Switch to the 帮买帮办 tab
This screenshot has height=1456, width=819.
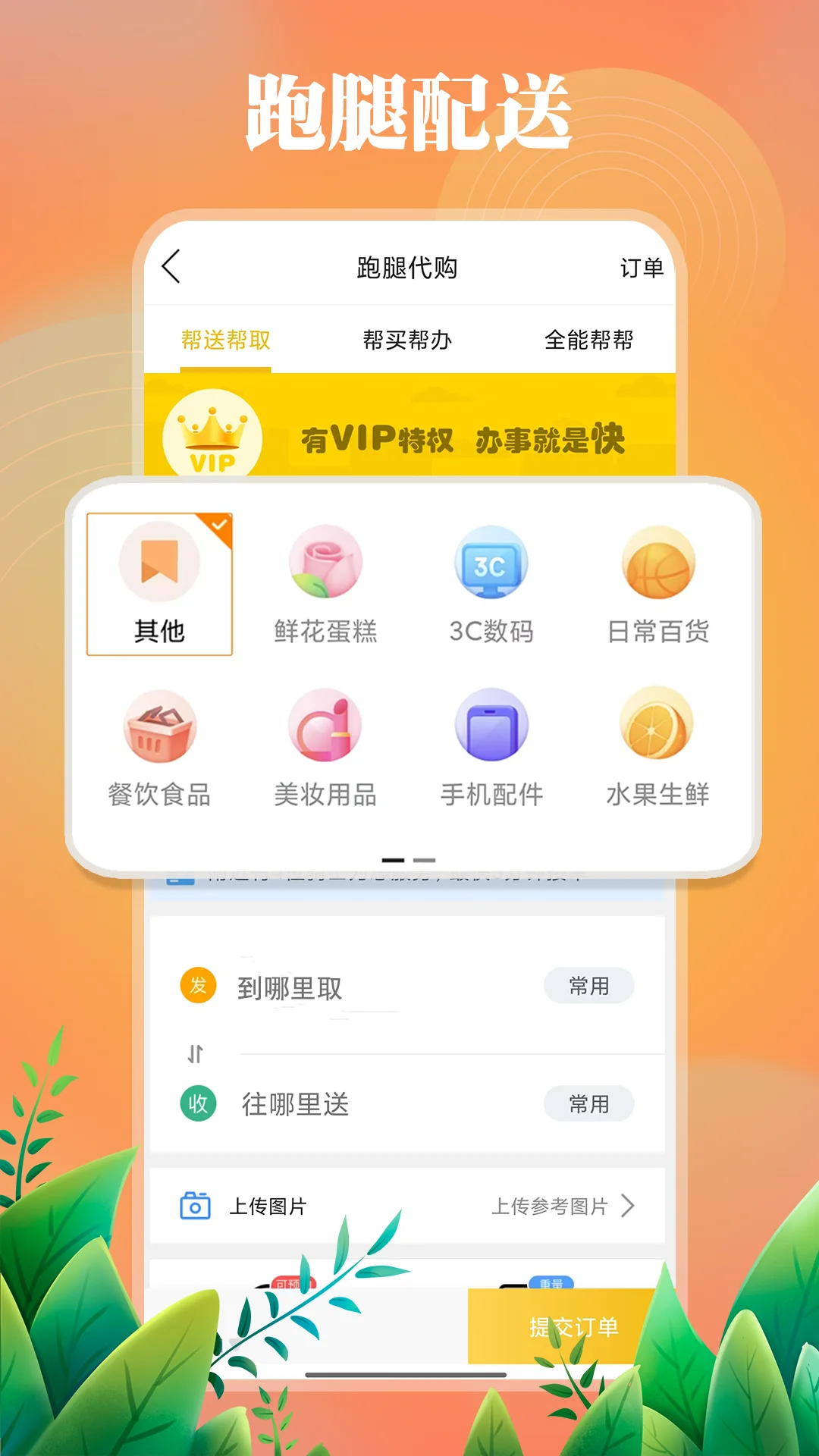pyautogui.click(x=407, y=341)
